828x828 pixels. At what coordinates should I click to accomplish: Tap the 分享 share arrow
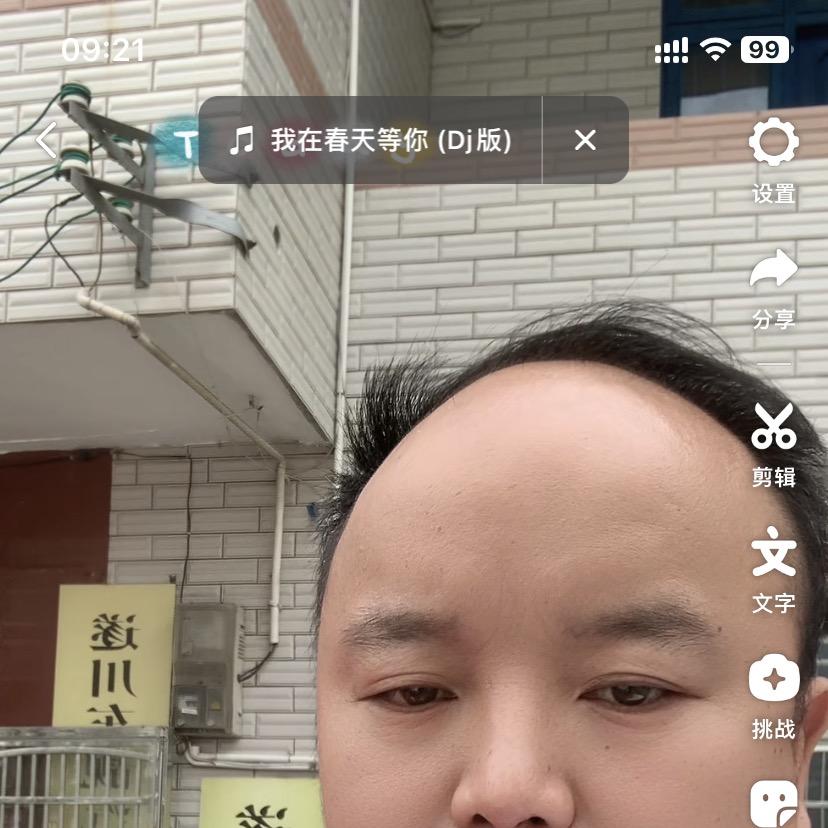[773, 269]
